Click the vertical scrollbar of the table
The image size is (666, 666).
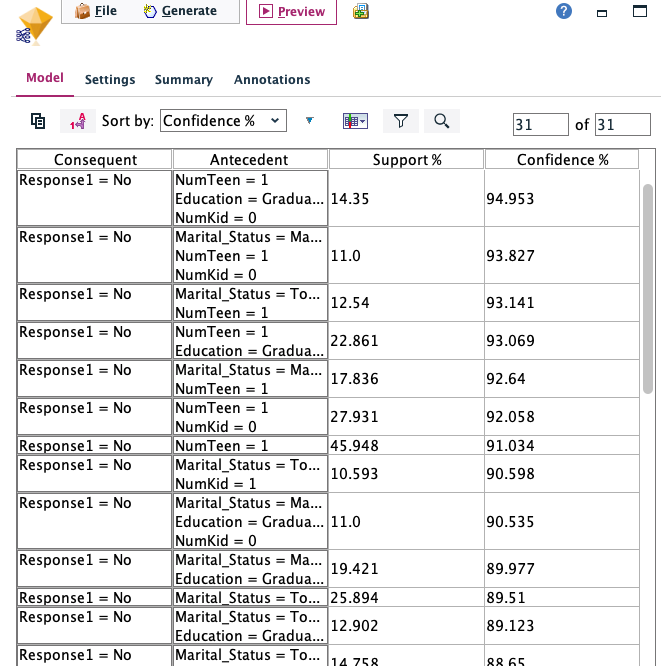pyautogui.click(x=647, y=289)
